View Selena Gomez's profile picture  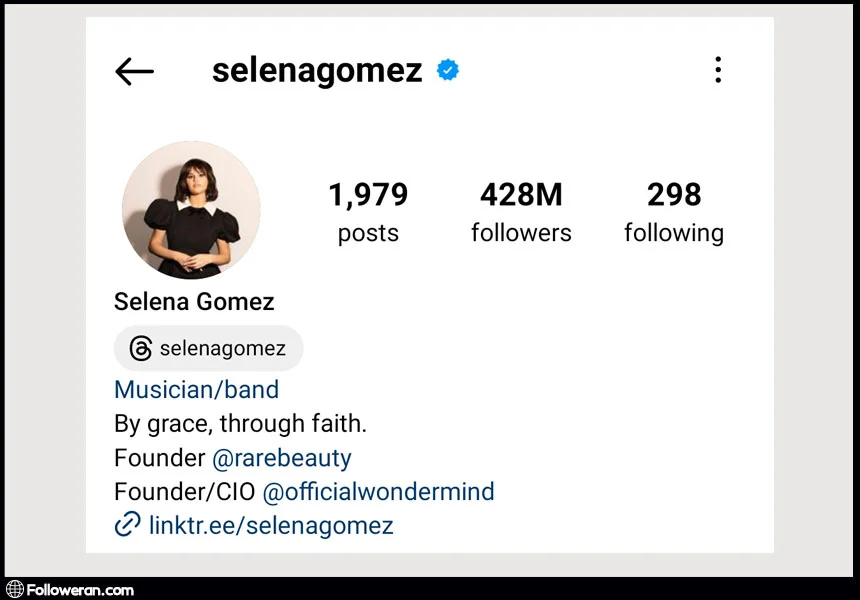coord(191,210)
